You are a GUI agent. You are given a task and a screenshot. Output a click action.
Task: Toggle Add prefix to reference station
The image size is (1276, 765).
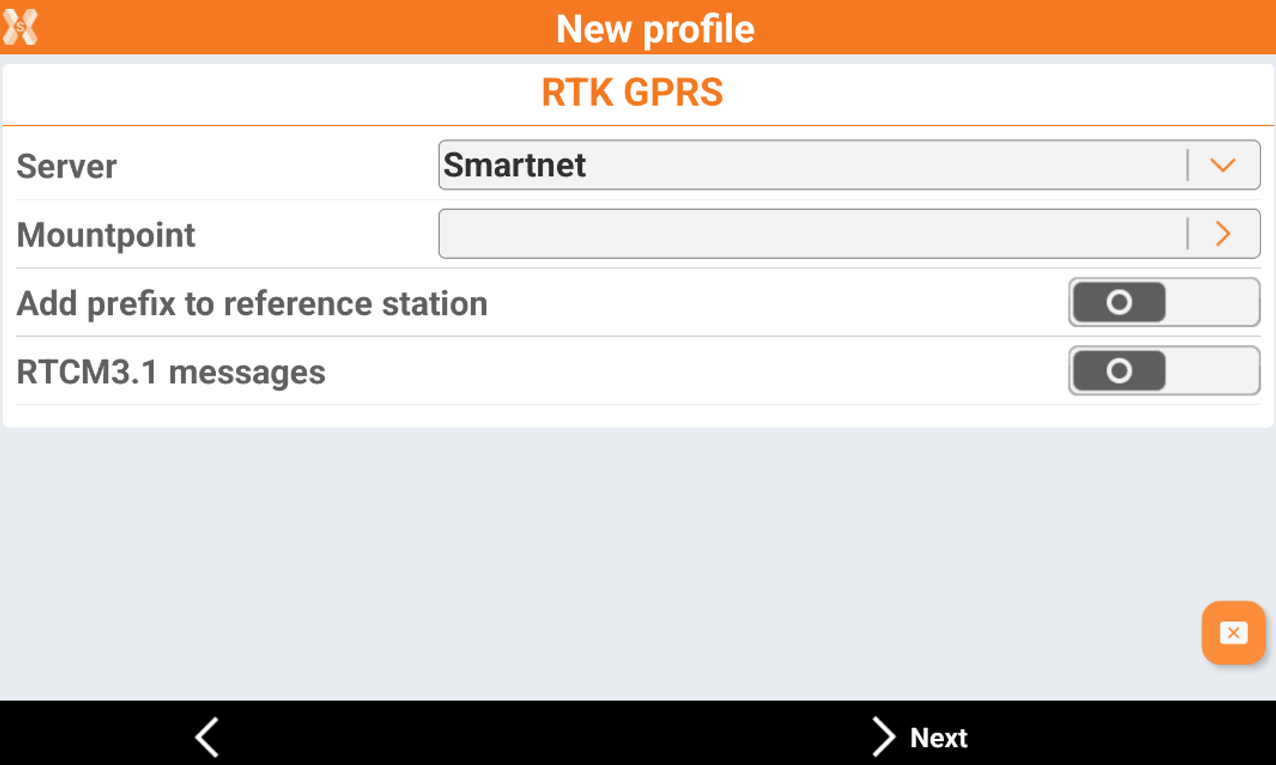(1163, 302)
